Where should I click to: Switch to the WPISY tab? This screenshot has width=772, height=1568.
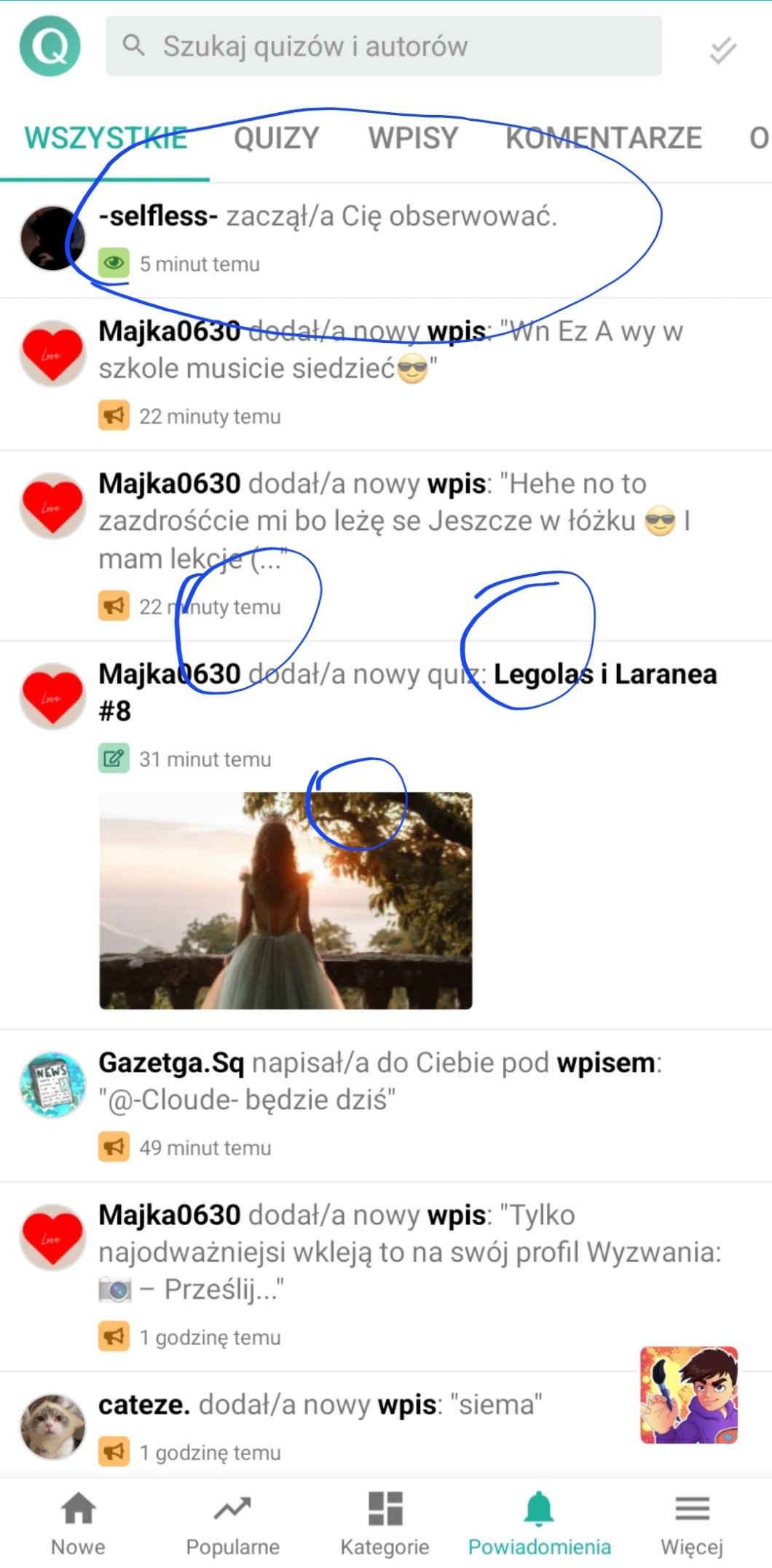[413, 138]
